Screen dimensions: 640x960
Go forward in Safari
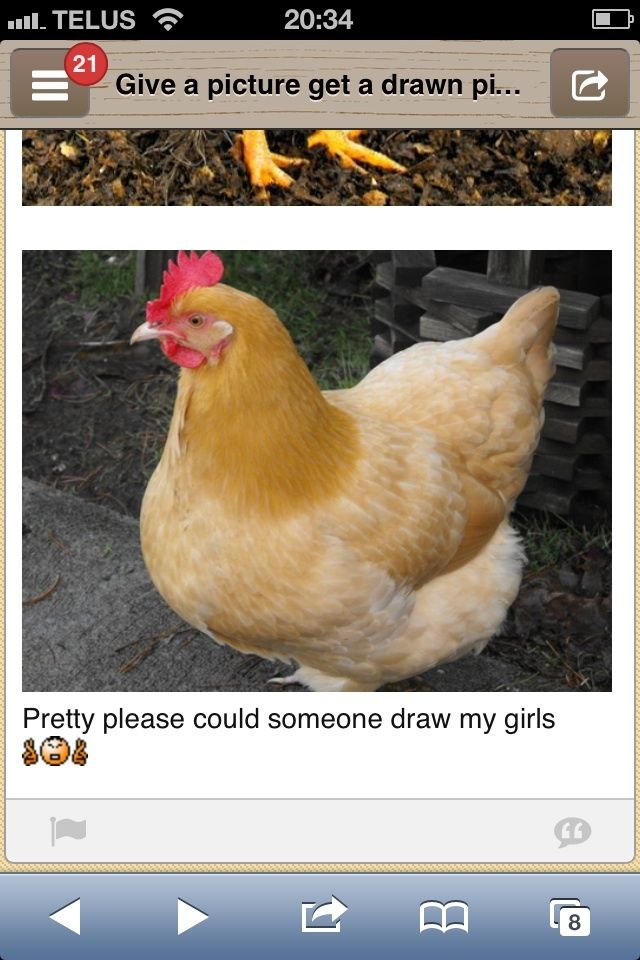tap(192, 915)
